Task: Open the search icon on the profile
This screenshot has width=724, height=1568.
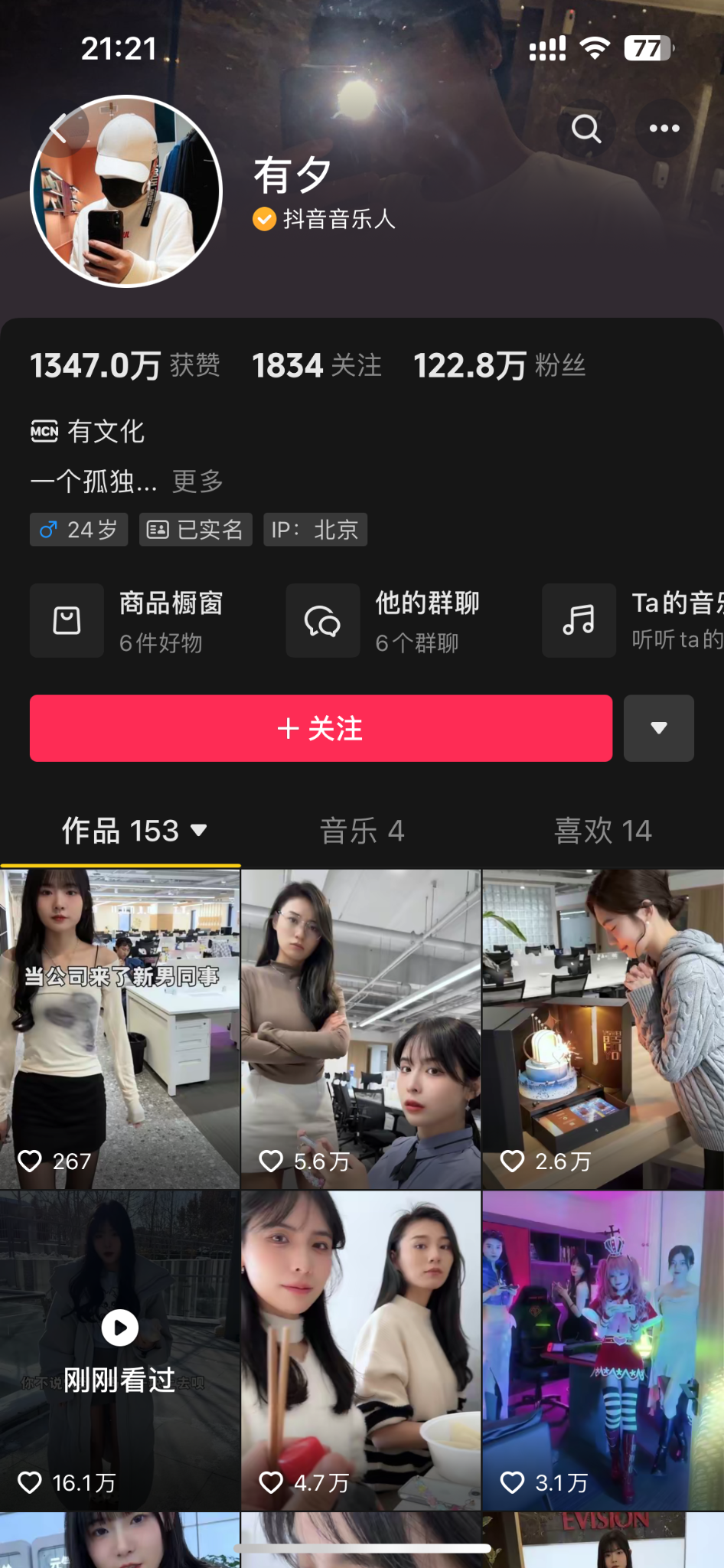Action: pyautogui.click(x=586, y=129)
